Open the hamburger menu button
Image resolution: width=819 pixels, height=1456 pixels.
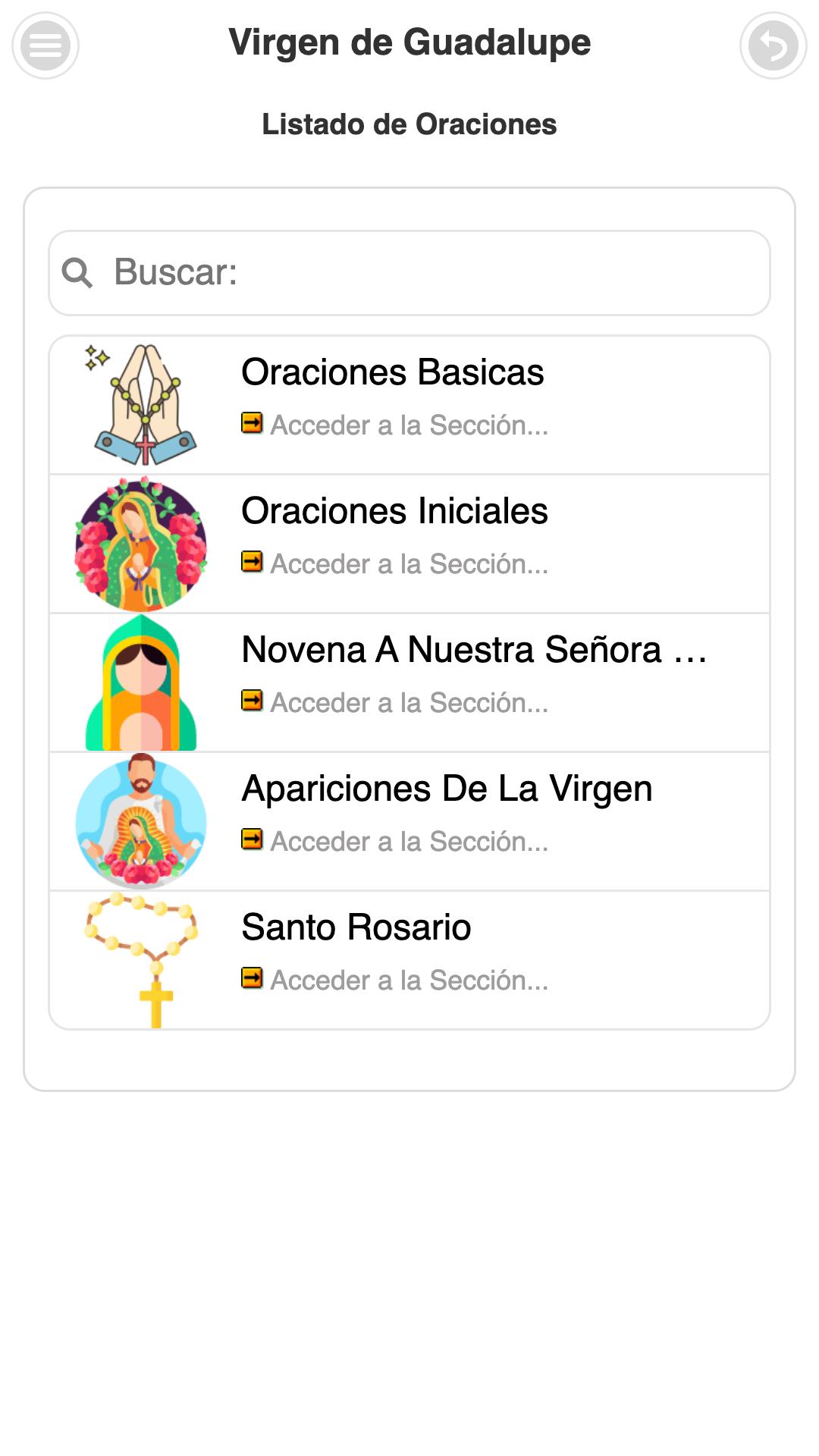click(45, 45)
